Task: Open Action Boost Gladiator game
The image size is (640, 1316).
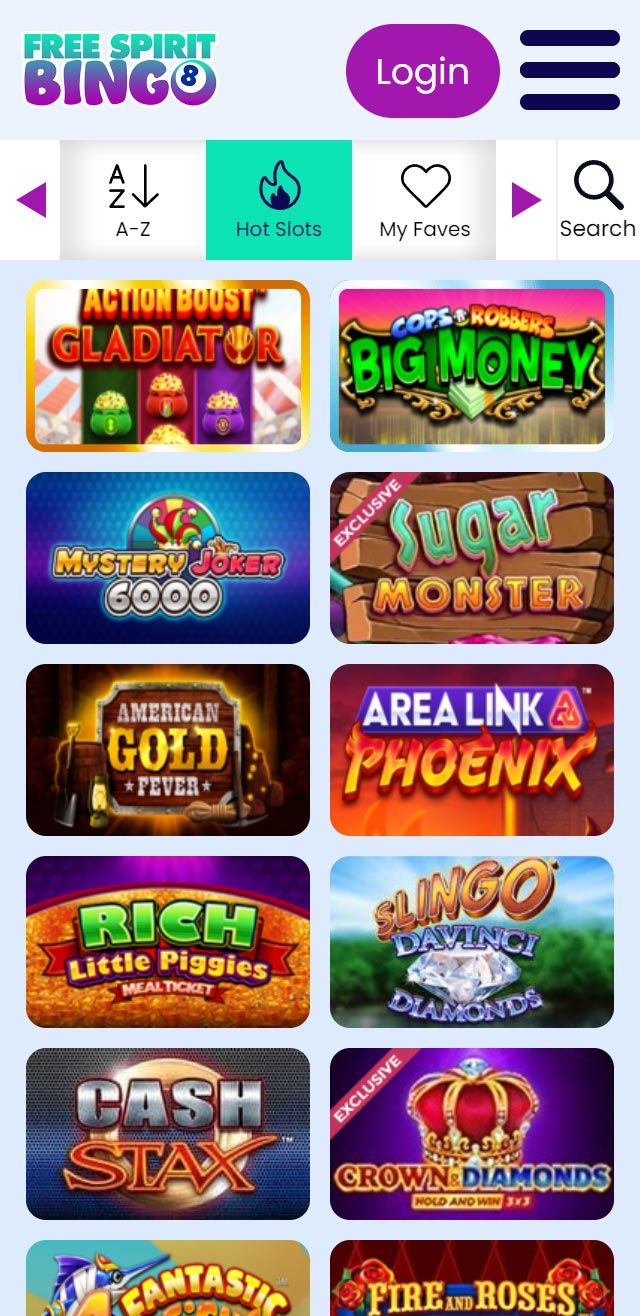Action: coord(168,366)
